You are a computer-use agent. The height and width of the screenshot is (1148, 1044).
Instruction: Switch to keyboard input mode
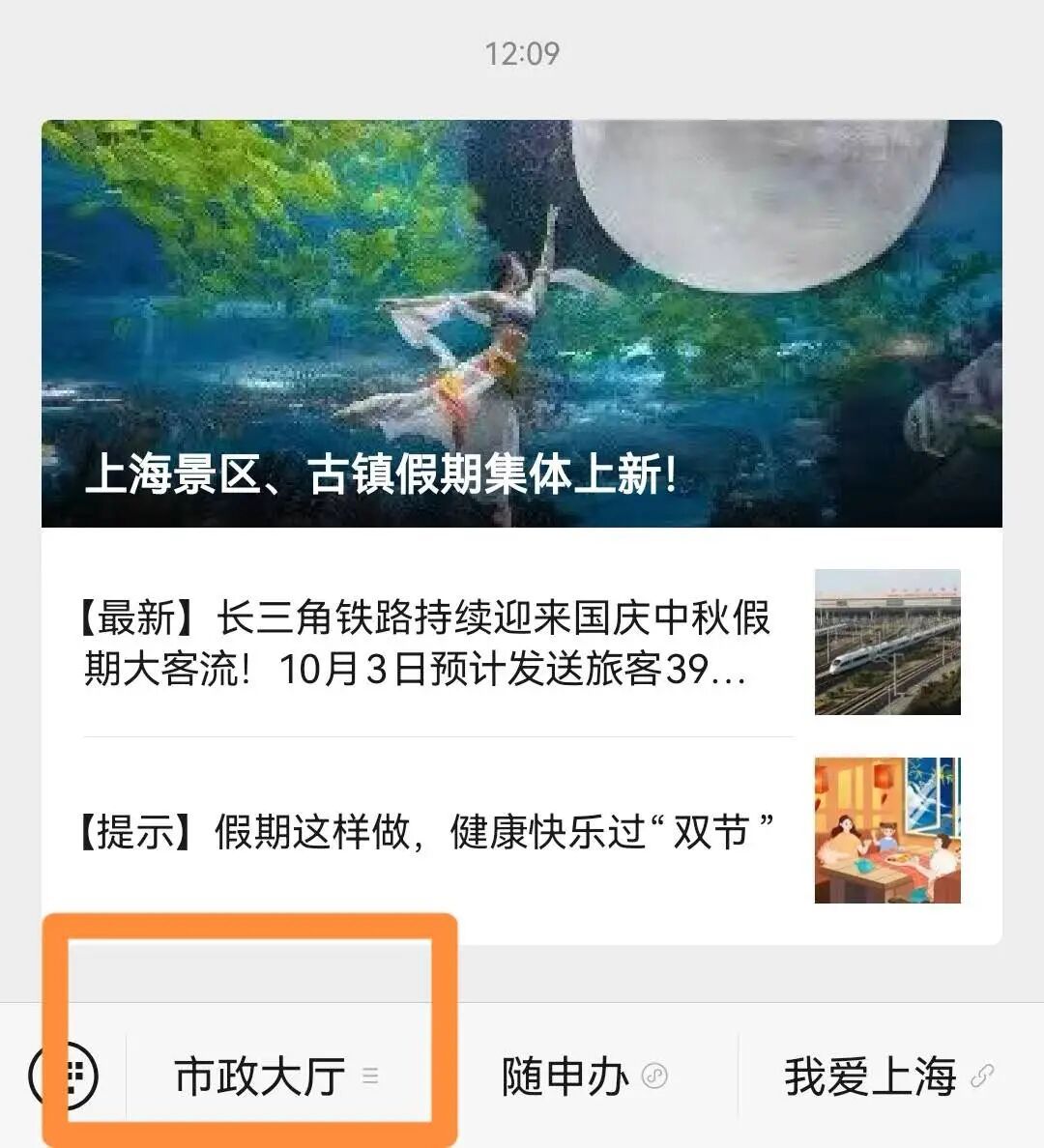[x=64, y=1075]
